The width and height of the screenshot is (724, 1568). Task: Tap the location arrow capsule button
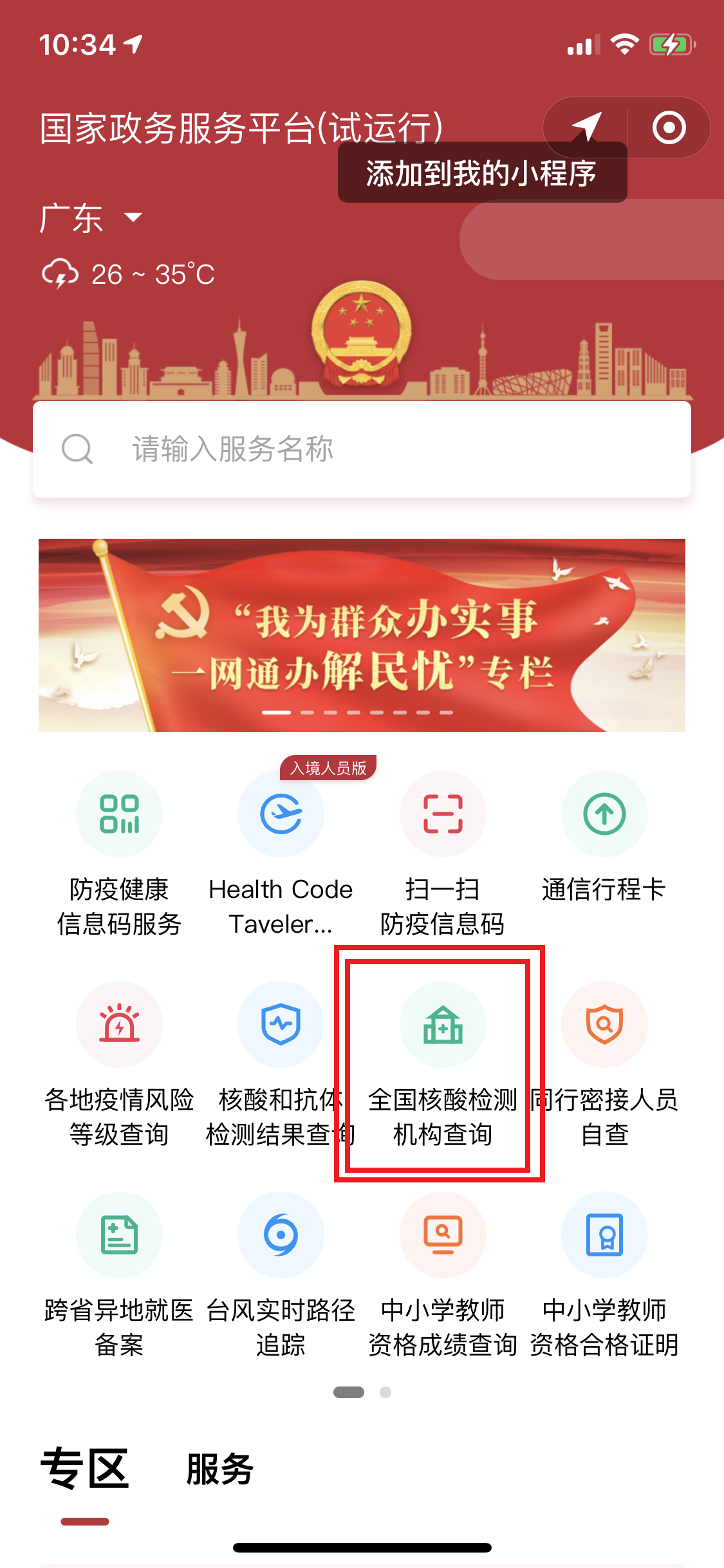click(586, 127)
